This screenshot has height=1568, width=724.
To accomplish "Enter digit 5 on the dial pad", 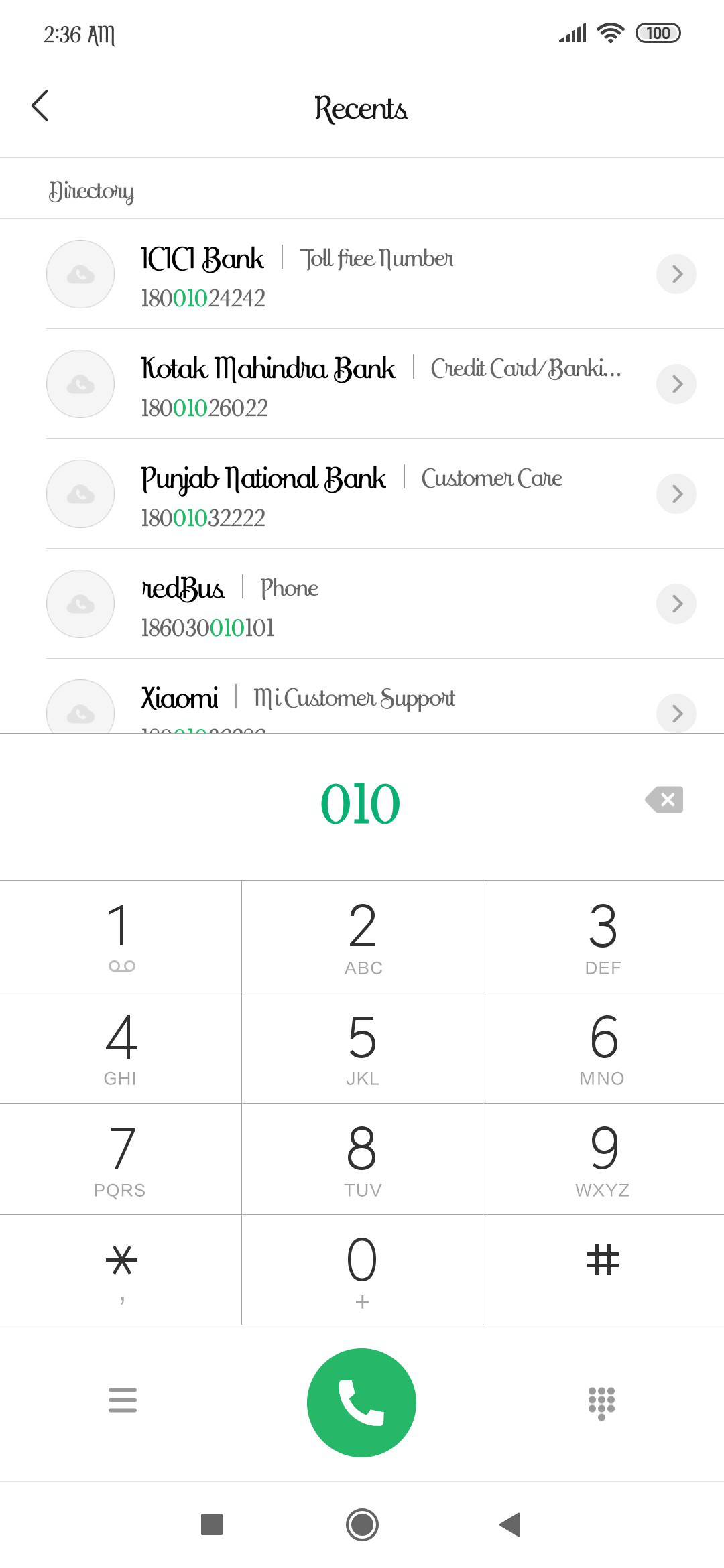I will point(362,1048).
